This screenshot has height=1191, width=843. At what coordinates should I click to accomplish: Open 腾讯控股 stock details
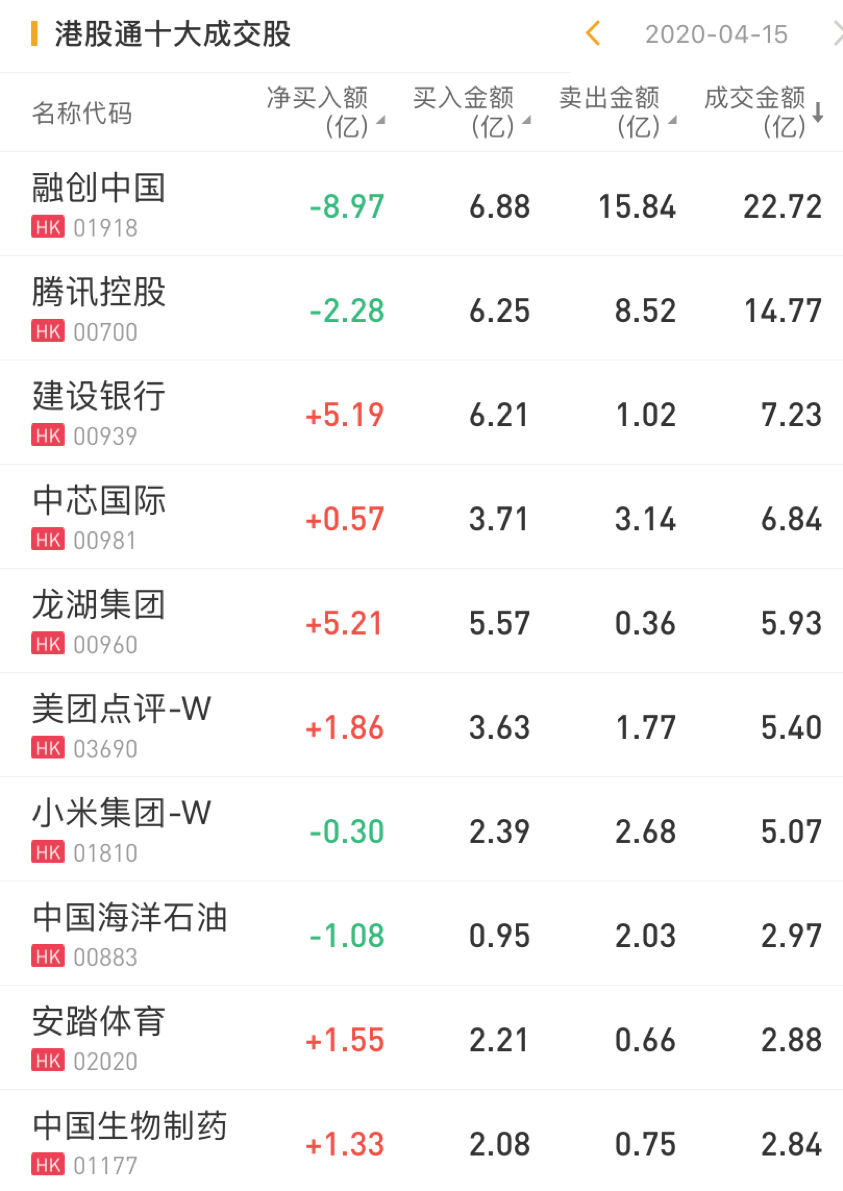[99, 308]
